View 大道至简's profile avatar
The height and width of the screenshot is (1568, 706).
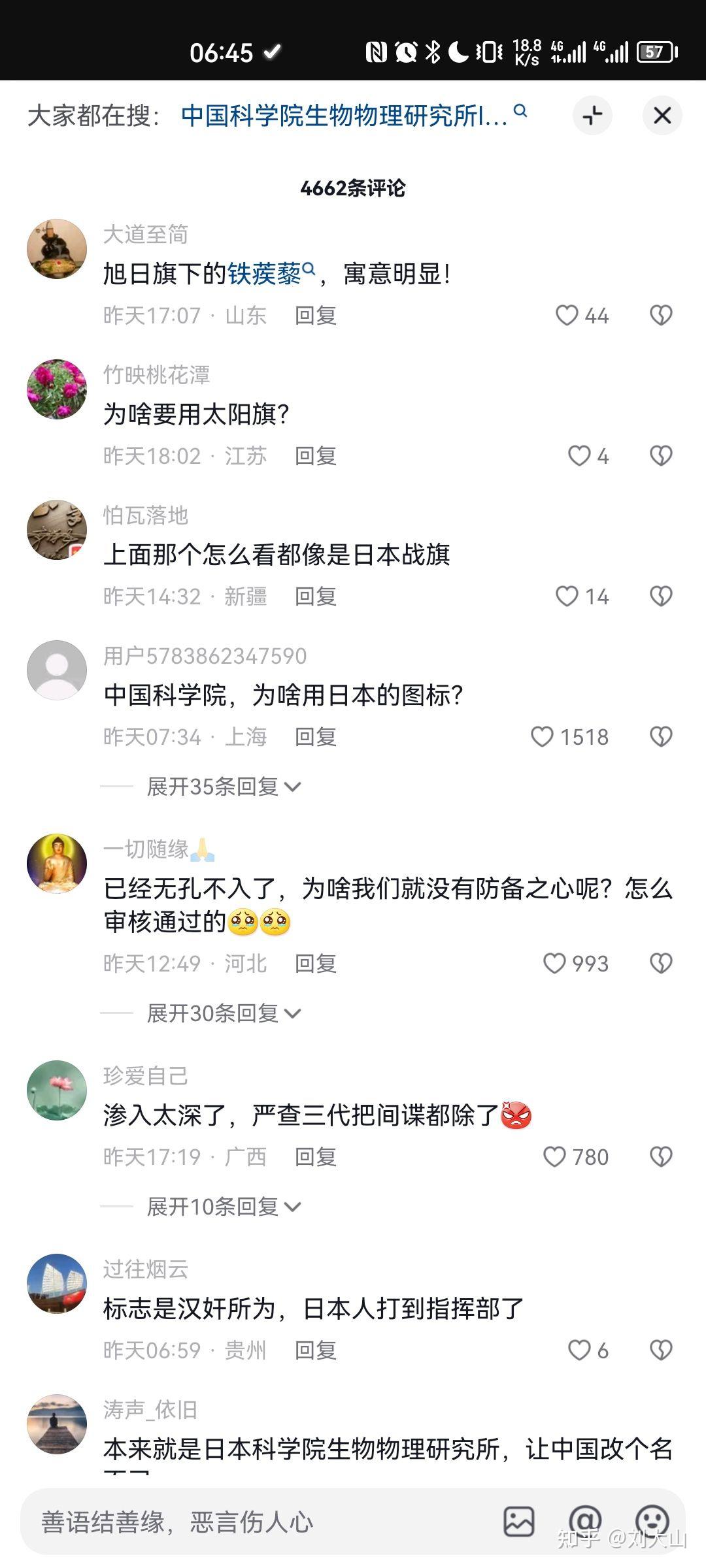pyautogui.click(x=57, y=249)
